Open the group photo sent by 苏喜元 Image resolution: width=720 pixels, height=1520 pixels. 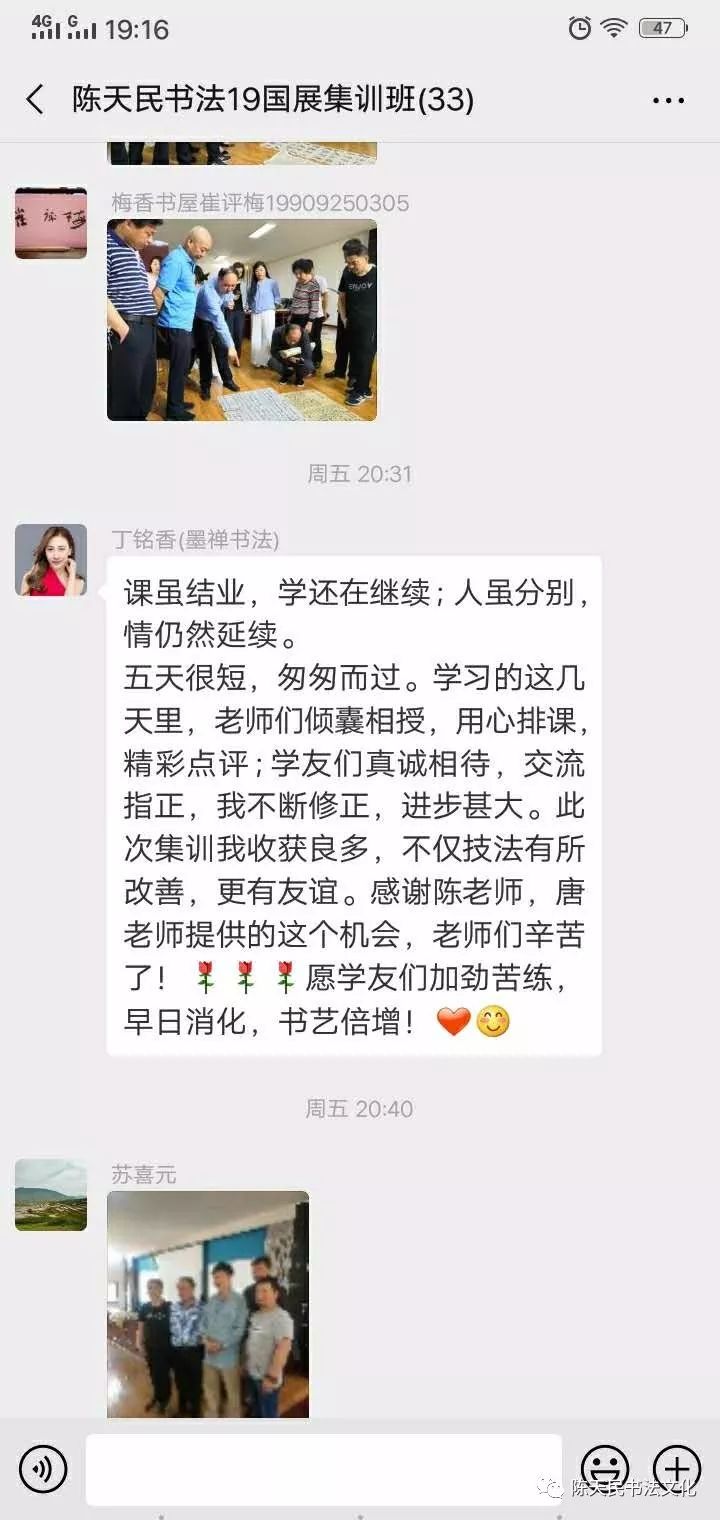click(x=208, y=1304)
